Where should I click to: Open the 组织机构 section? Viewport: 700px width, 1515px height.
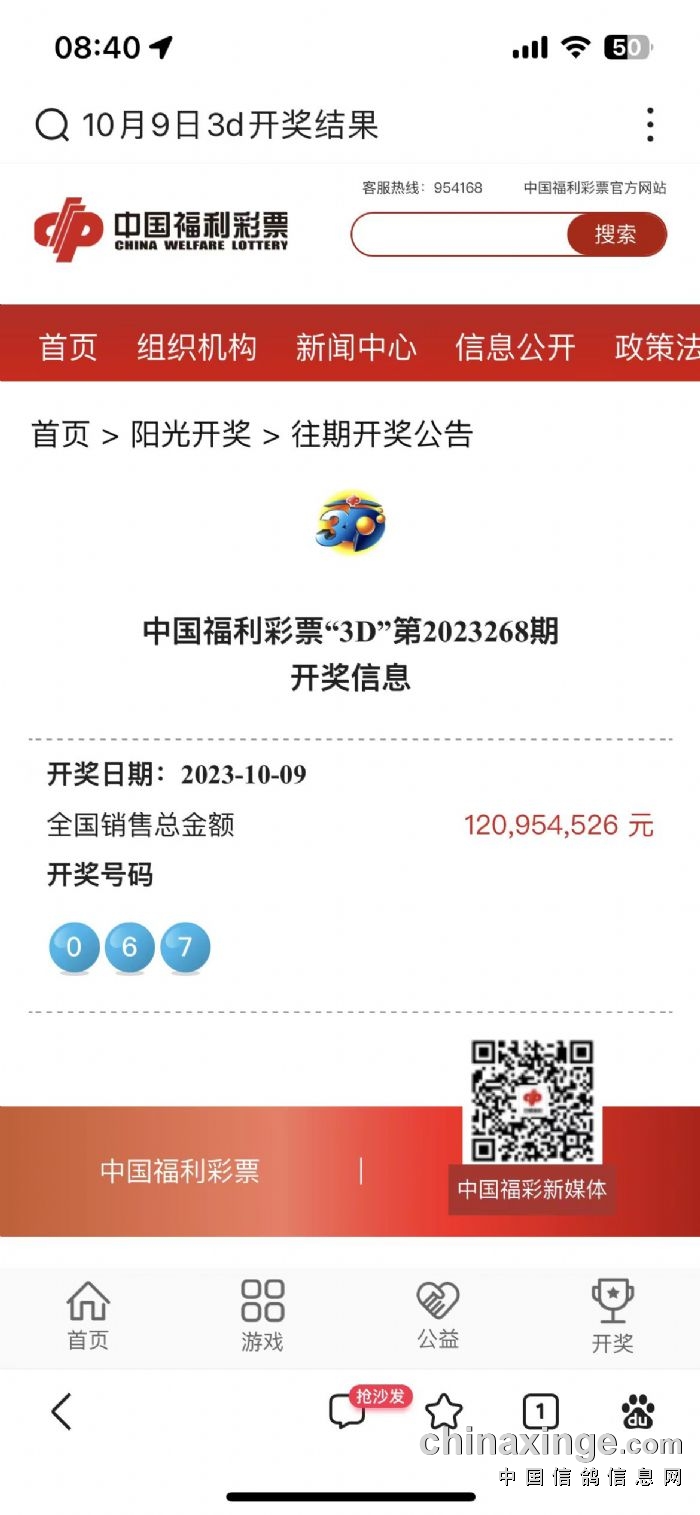click(x=197, y=347)
